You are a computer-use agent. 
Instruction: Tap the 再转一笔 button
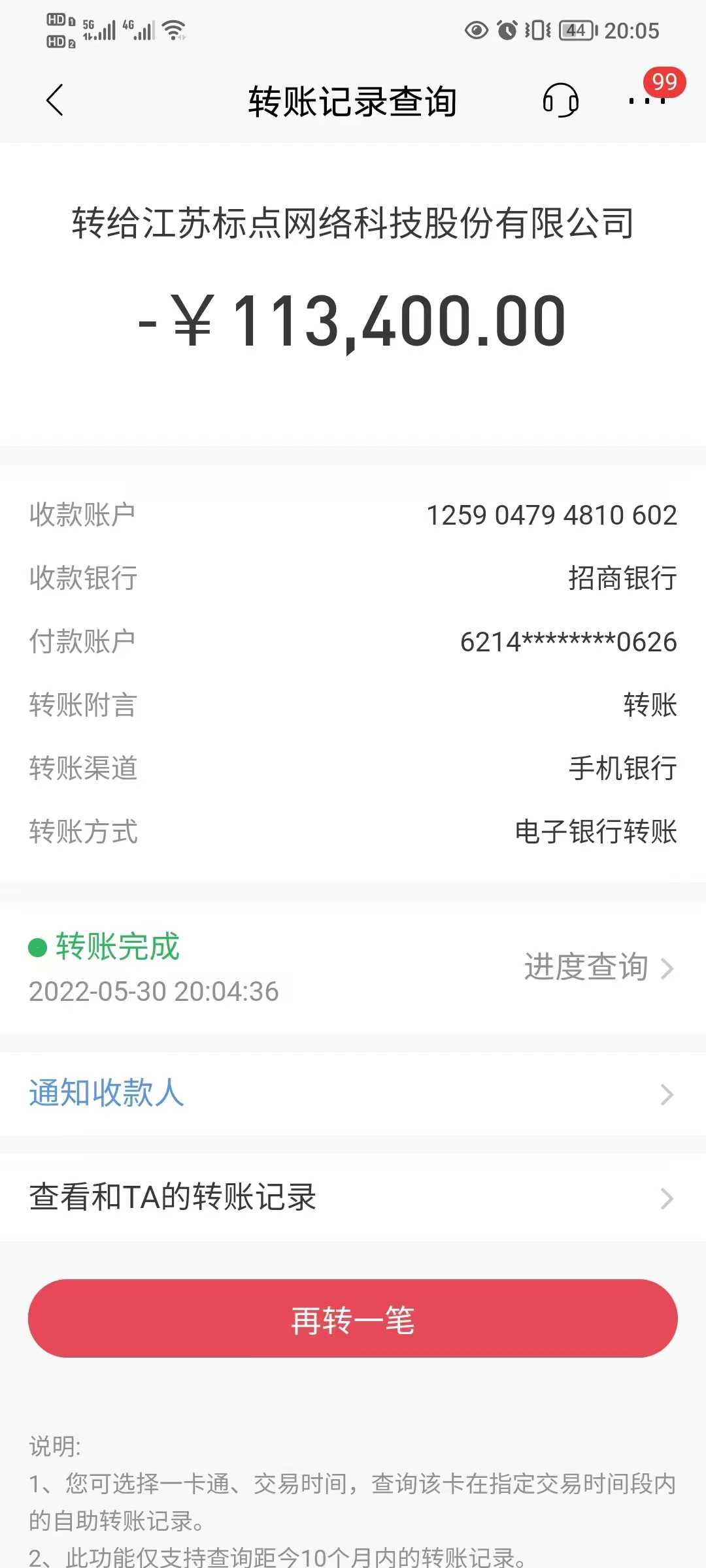(x=353, y=1318)
